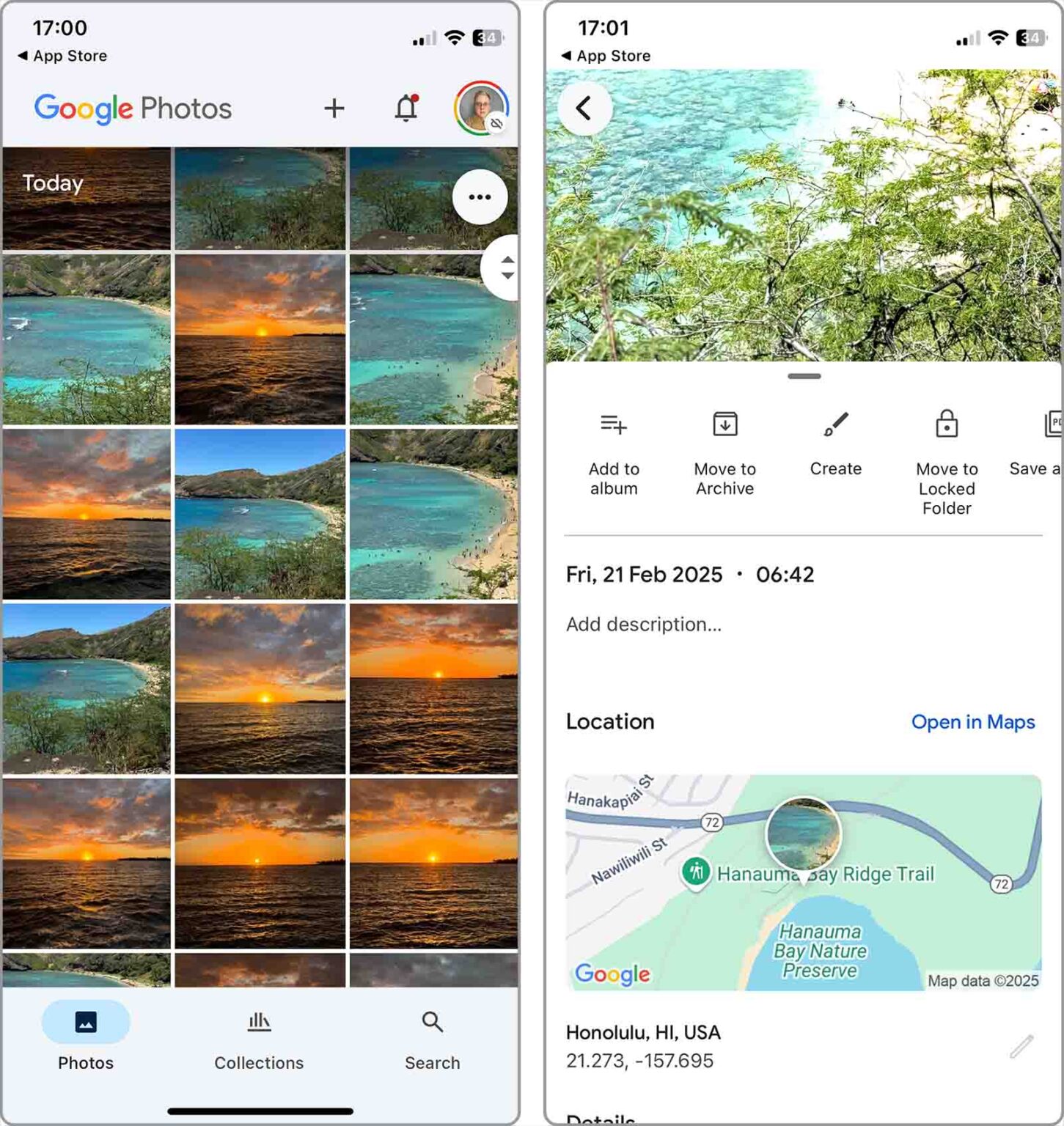Go back using the back chevron
The height and width of the screenshot is (1126, 1064).
coord(584,108)
